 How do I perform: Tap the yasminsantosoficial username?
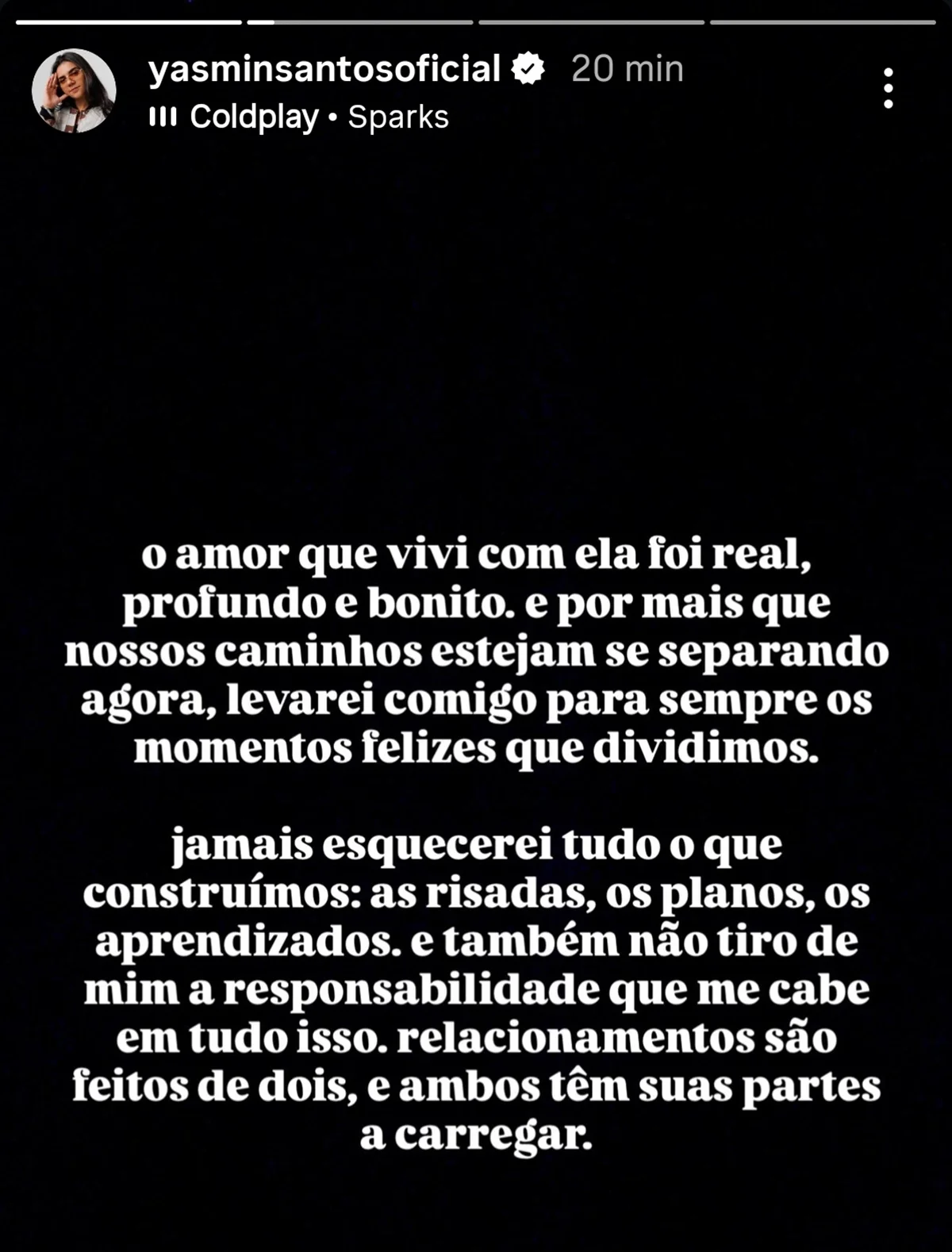[324, 69]
